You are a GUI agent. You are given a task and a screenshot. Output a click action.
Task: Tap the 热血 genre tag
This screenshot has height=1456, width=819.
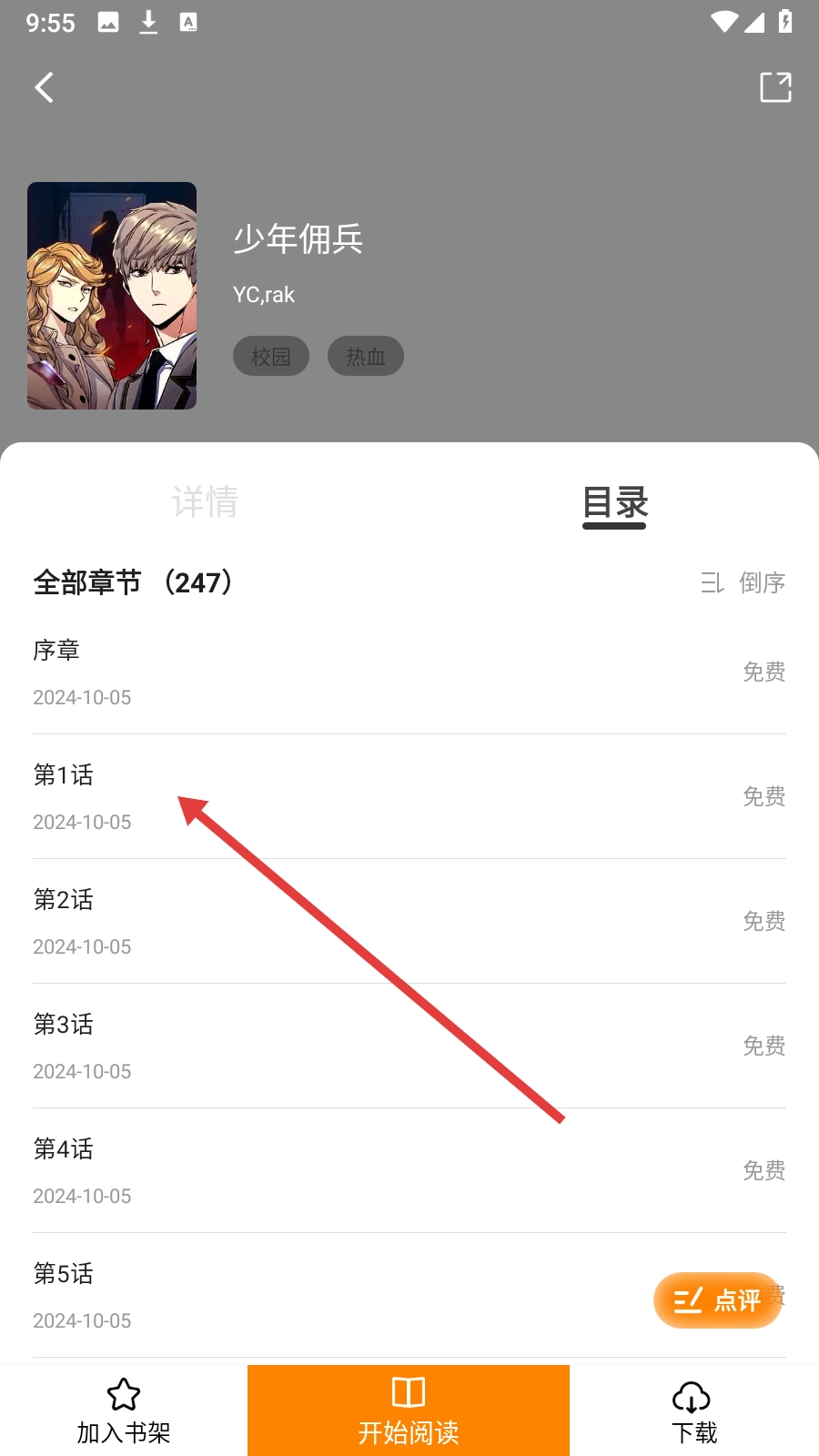[x=365, y=357]
